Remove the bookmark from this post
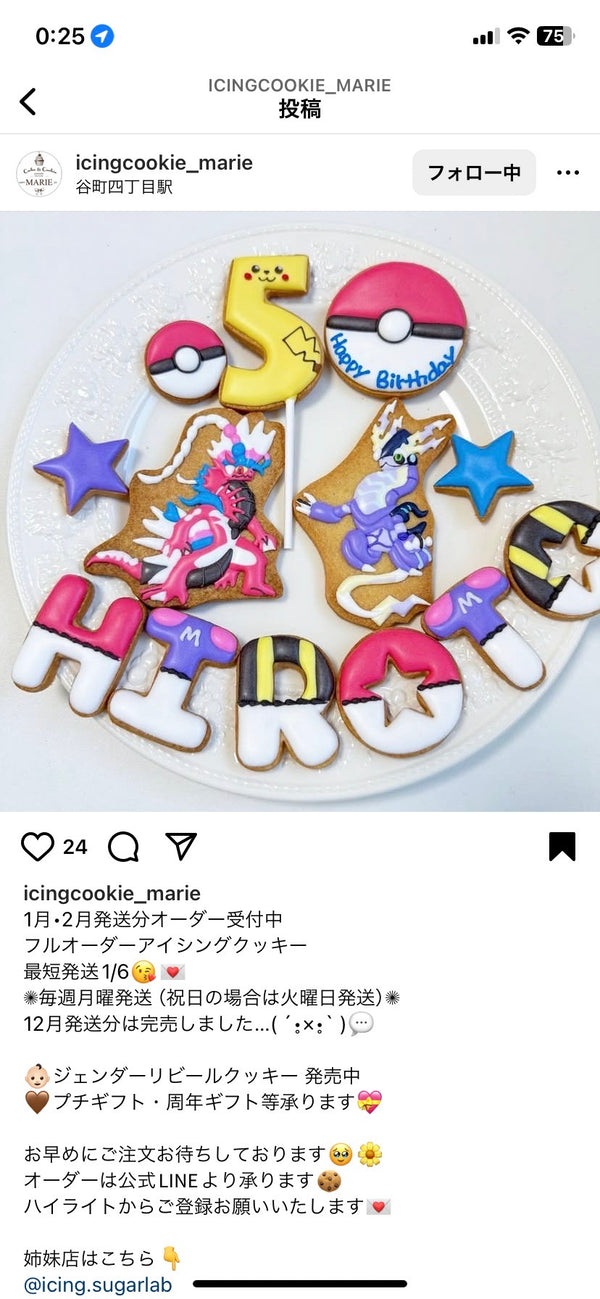The height and width of the screenshot is (1299, 600). click(x=562, y=846)
